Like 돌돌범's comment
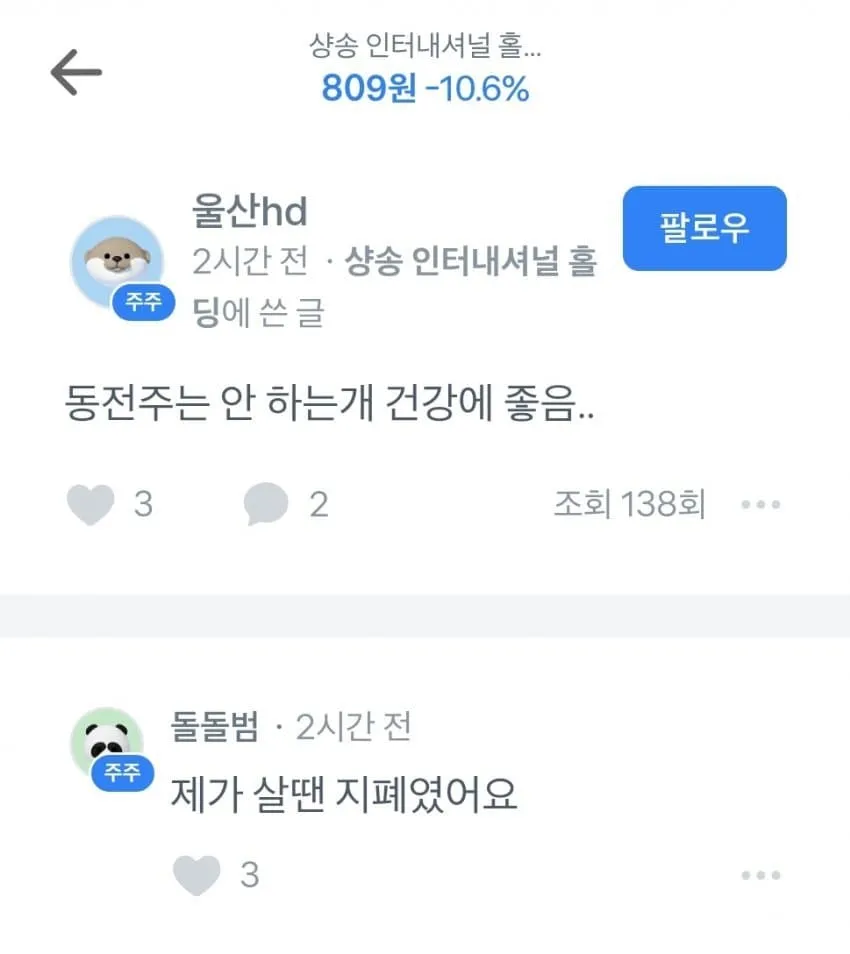 pos(196,875)
